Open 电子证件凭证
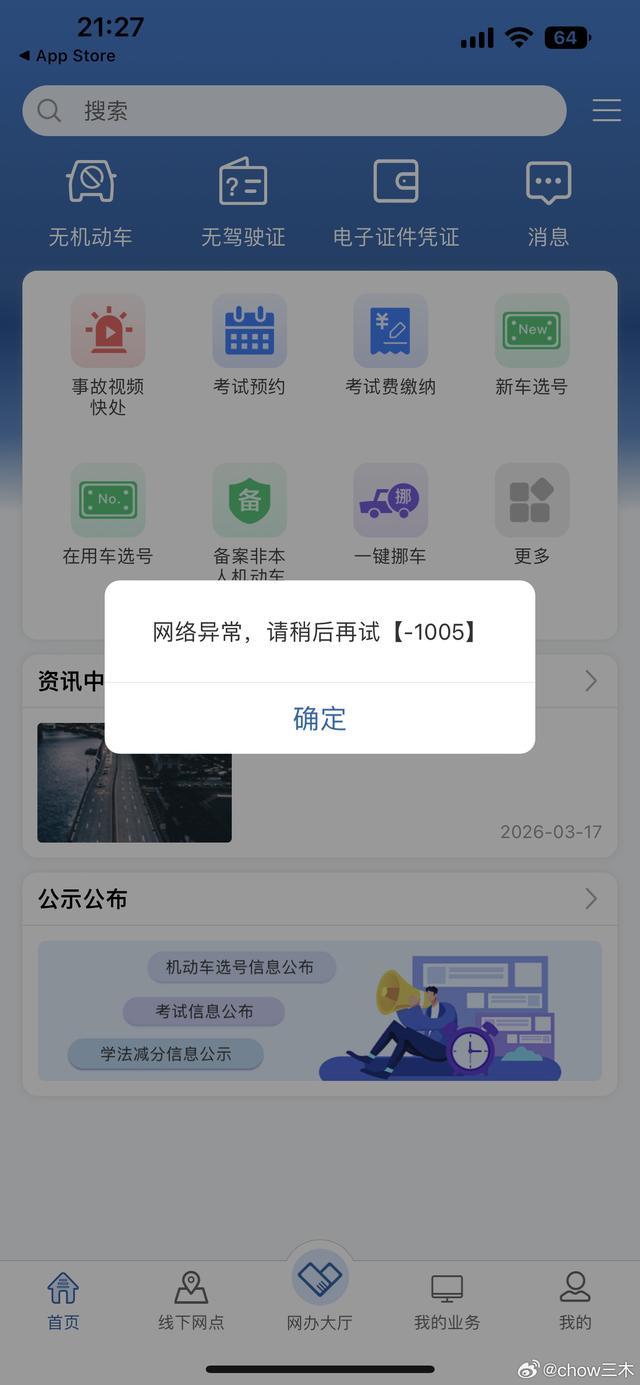Image resolution: width=640 pixels, height=1385 pixels. (396, 203)
